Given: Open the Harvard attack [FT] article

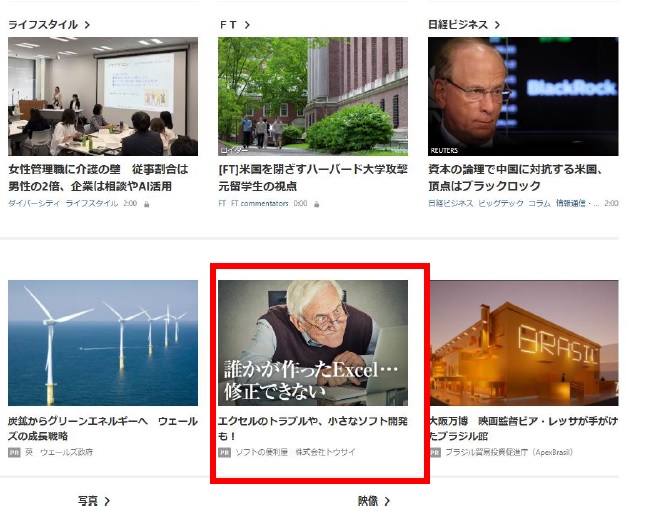Looking at the screenshot, I should [x=313, y=178].
